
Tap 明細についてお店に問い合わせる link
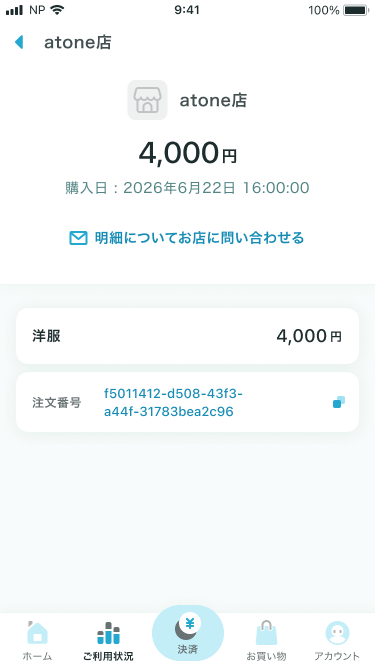[187, 238]
